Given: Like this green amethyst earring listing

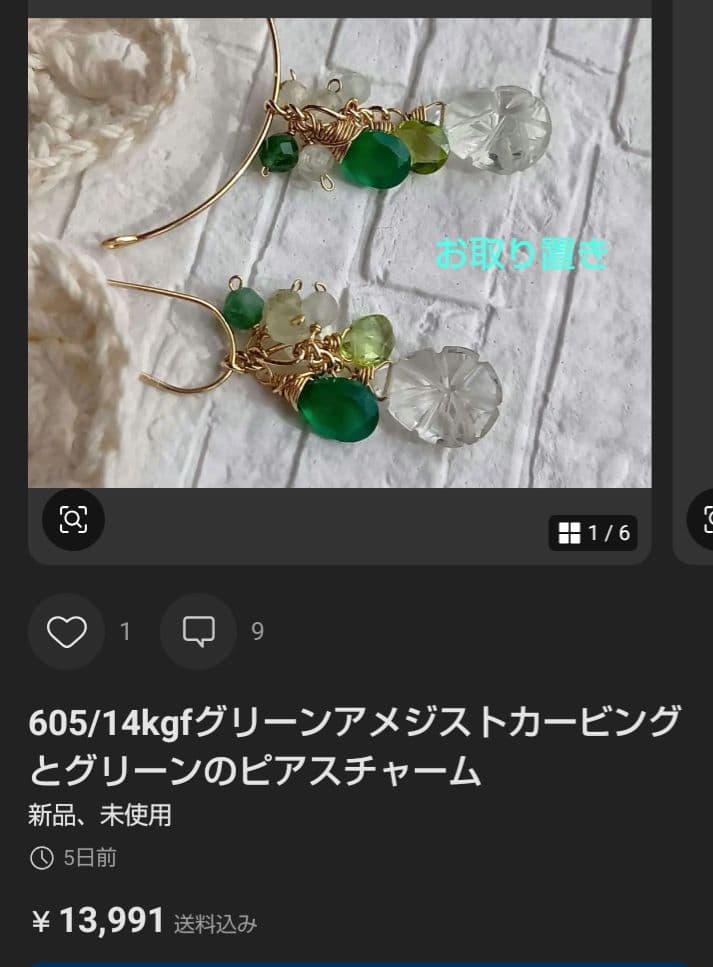Looking at the screenshot, I should pyautogui.click(x=66, y=631).
